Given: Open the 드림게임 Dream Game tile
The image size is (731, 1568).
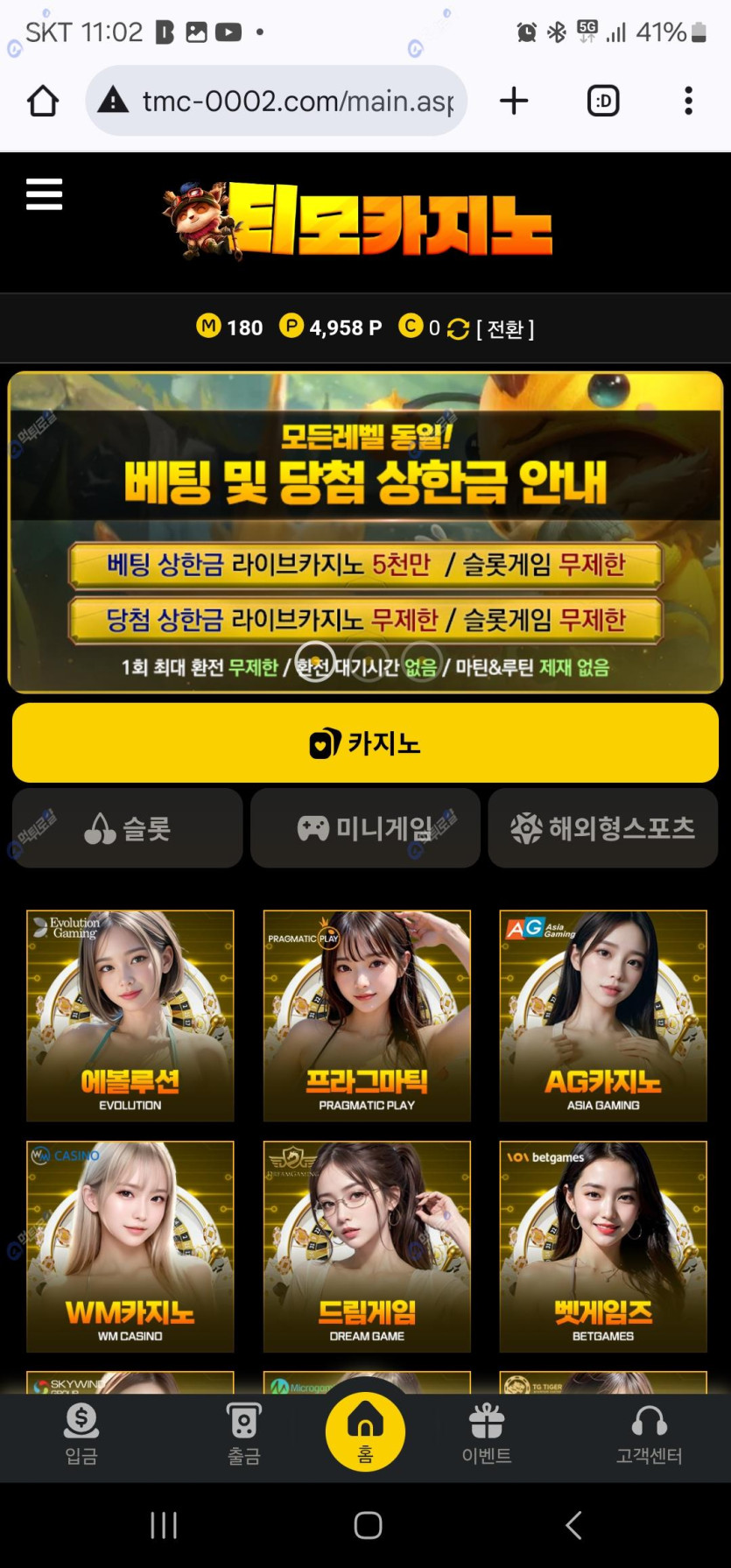Looking at the screenshot, I should coord(367,1247).
